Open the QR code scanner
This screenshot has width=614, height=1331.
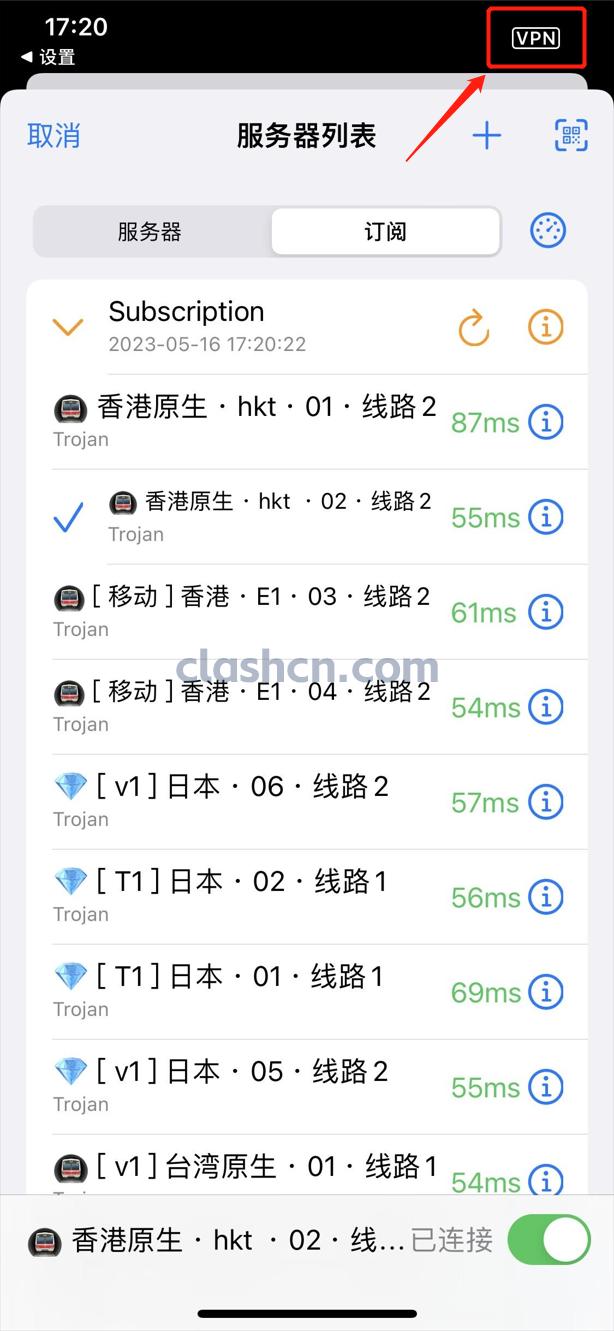click(571, 136)
